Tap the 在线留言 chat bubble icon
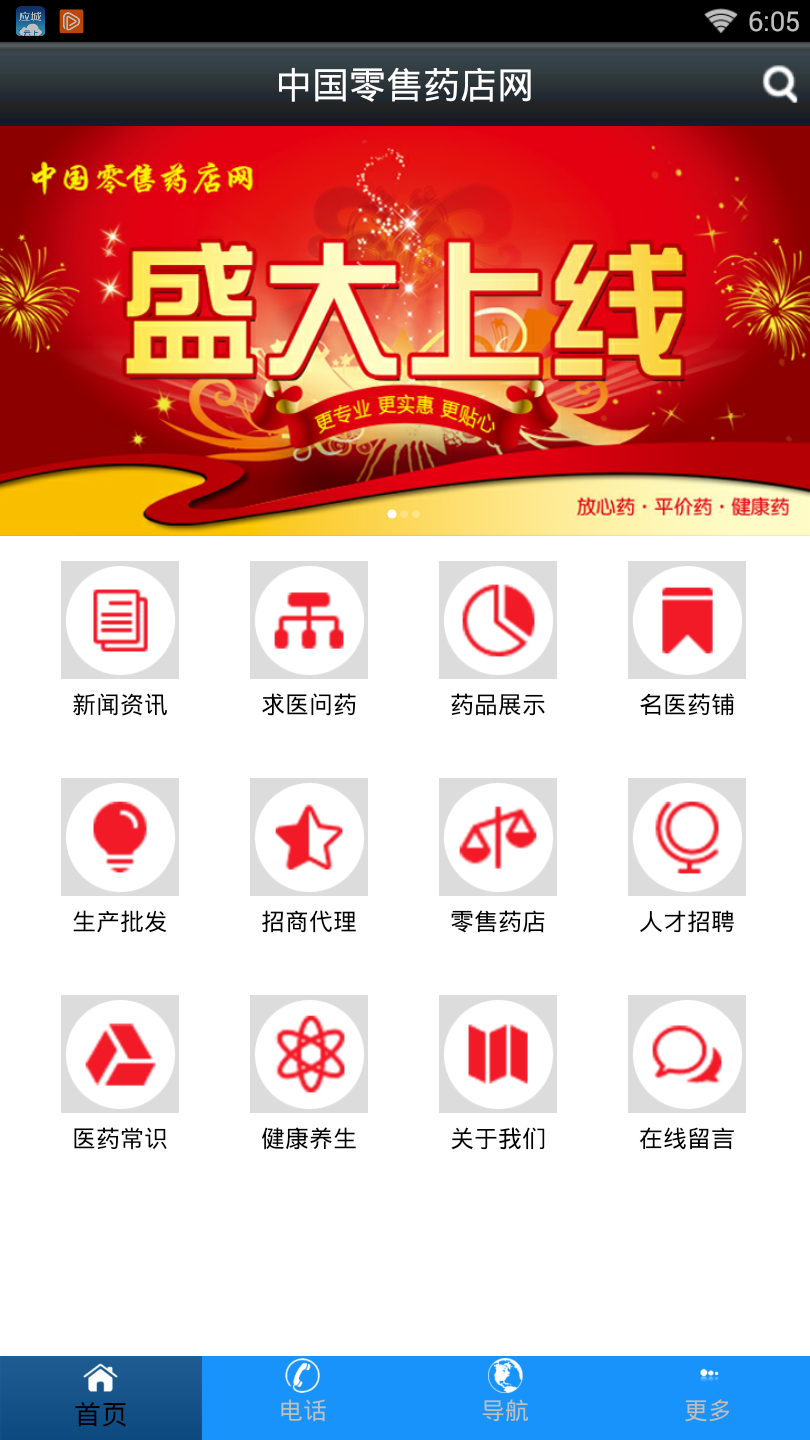This screenshot has width=810, height=1440. tap(686, 1053)
